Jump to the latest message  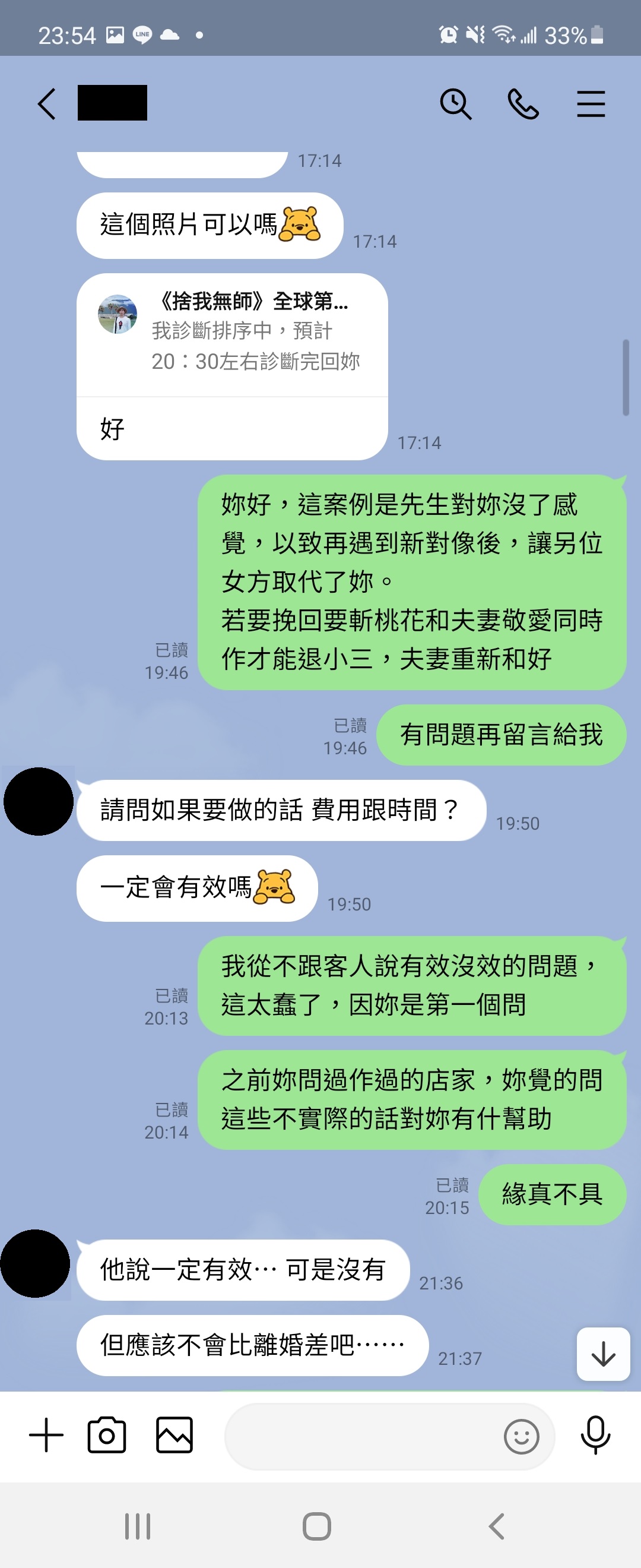pos(602,1354)
